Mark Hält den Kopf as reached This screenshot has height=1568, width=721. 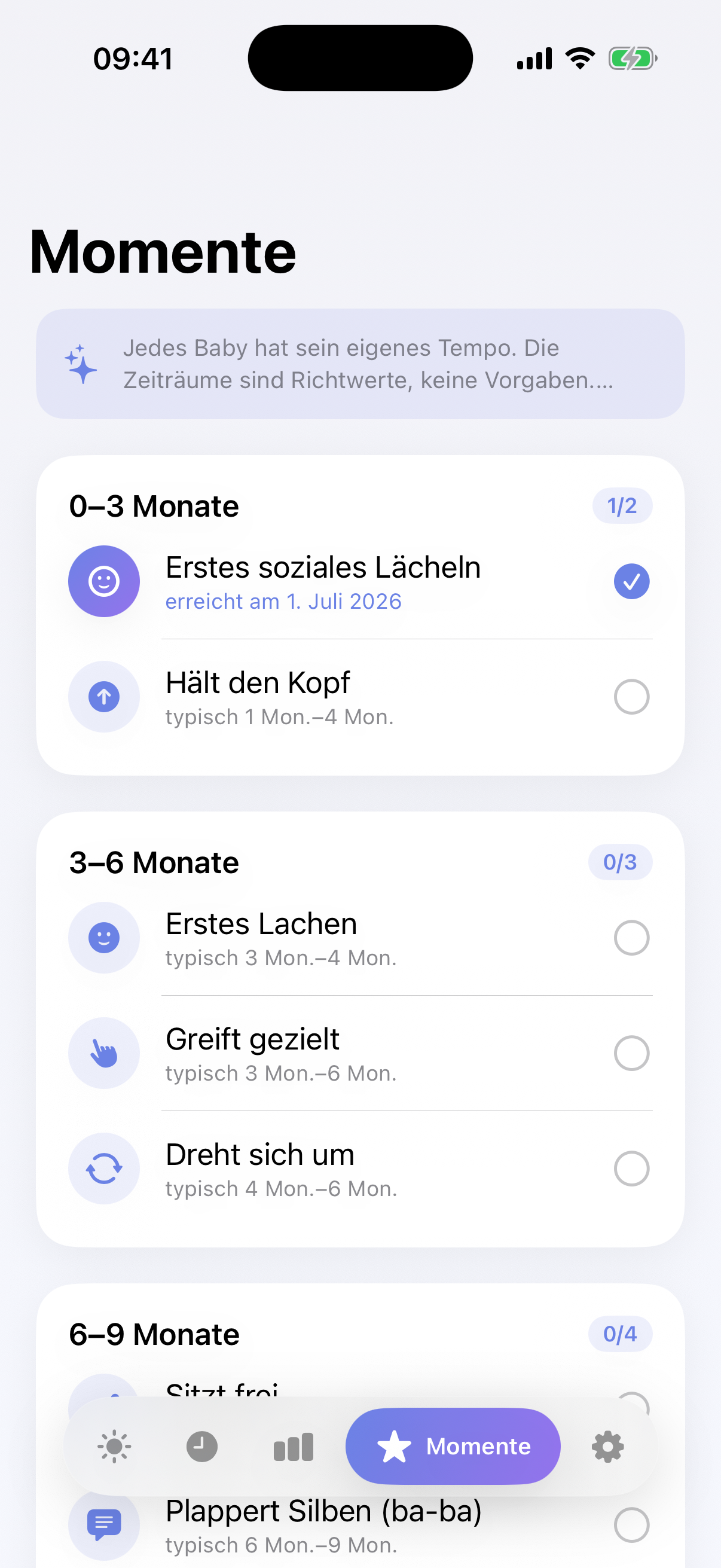click(x=631, y=696)
